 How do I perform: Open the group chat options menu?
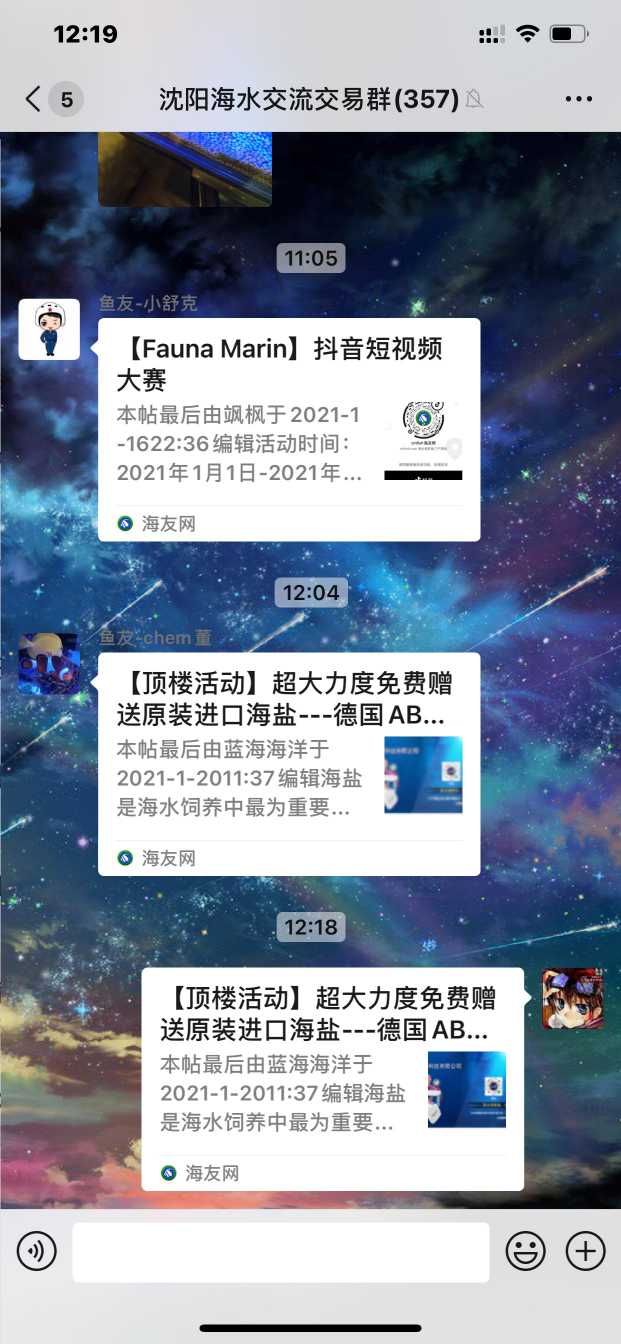point(578,99)
